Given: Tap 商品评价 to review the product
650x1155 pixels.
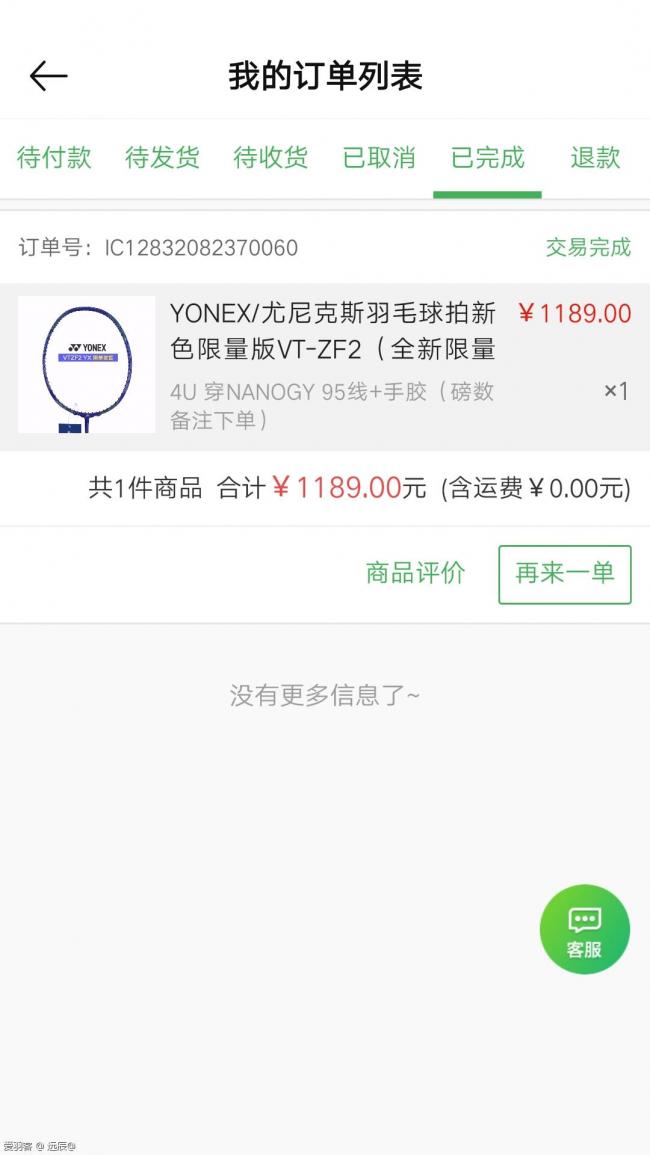Looking at the screenshot, I should click(415, 573).
